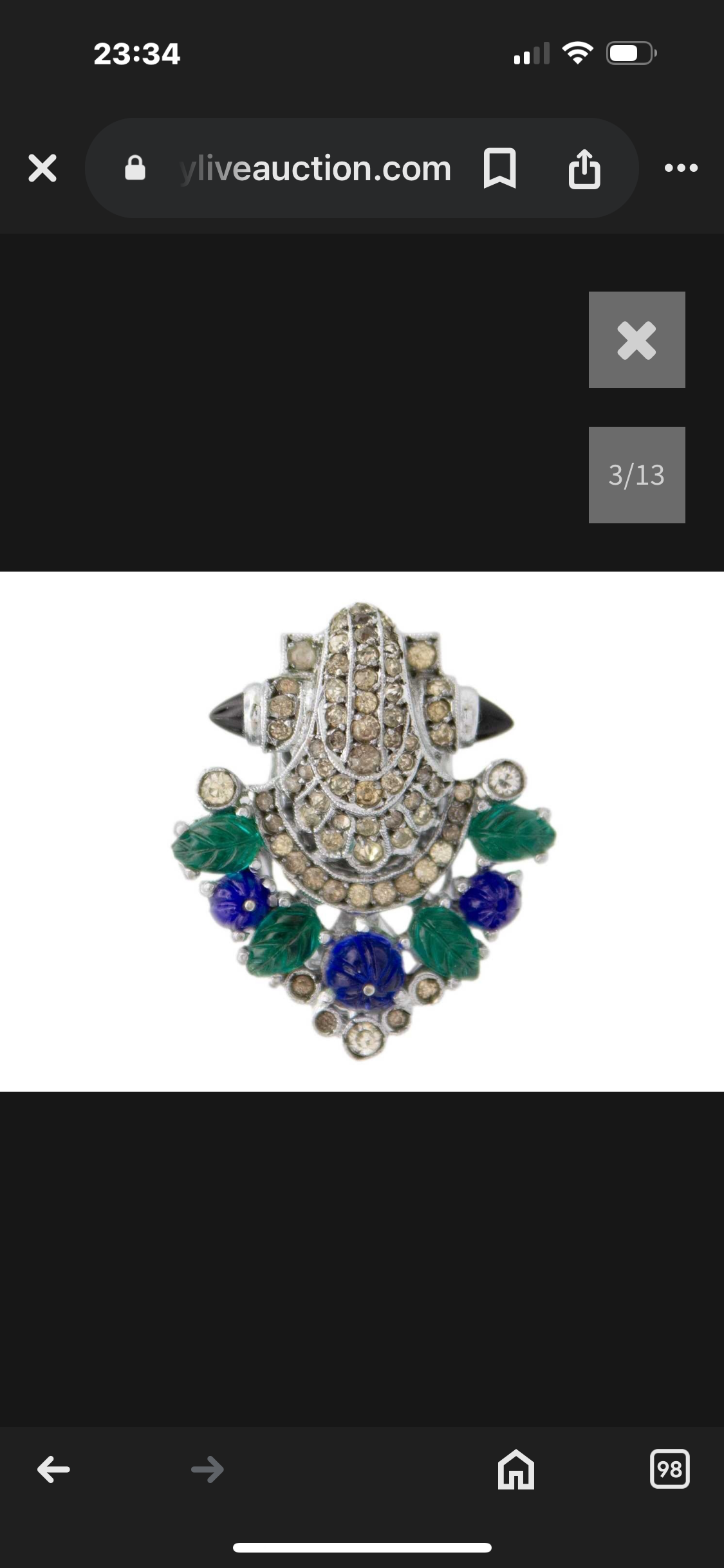This screenshot has width=724, height=1568.
Task: Bookmark this page
Action: [x=499, y=168]
